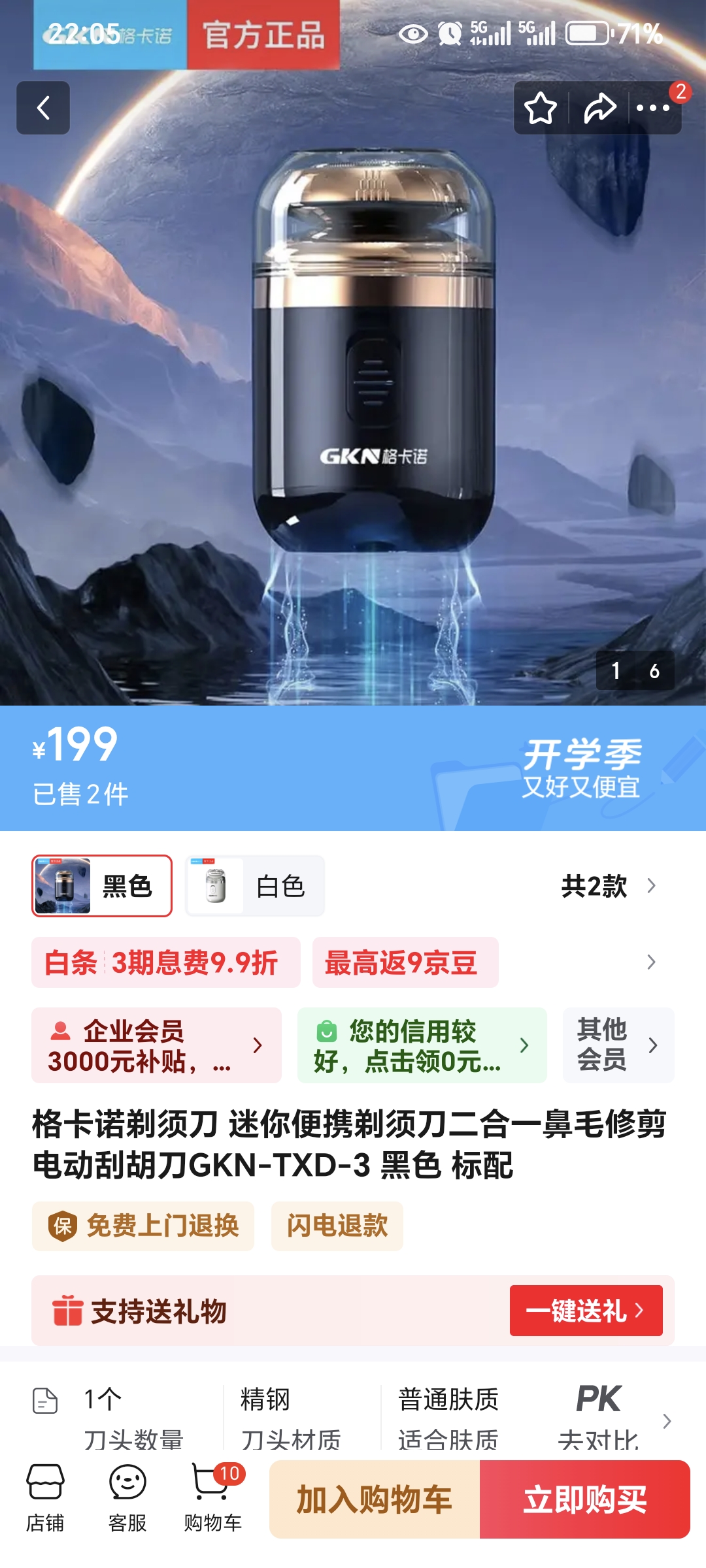This screenshot has width=706, height=1568.
Task: Visit the 店铺 store page
Action: tap(45, 1497)
